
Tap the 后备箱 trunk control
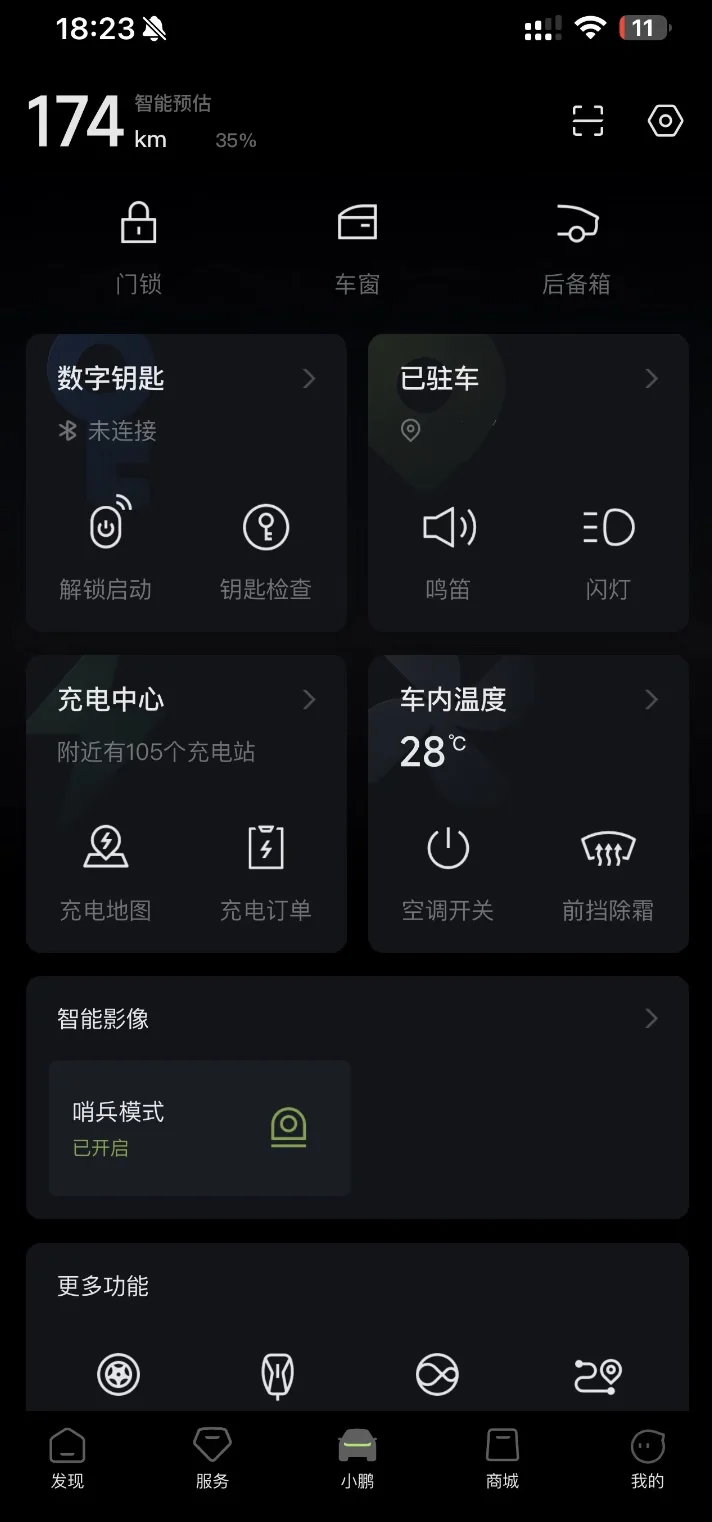coord(576,248)
